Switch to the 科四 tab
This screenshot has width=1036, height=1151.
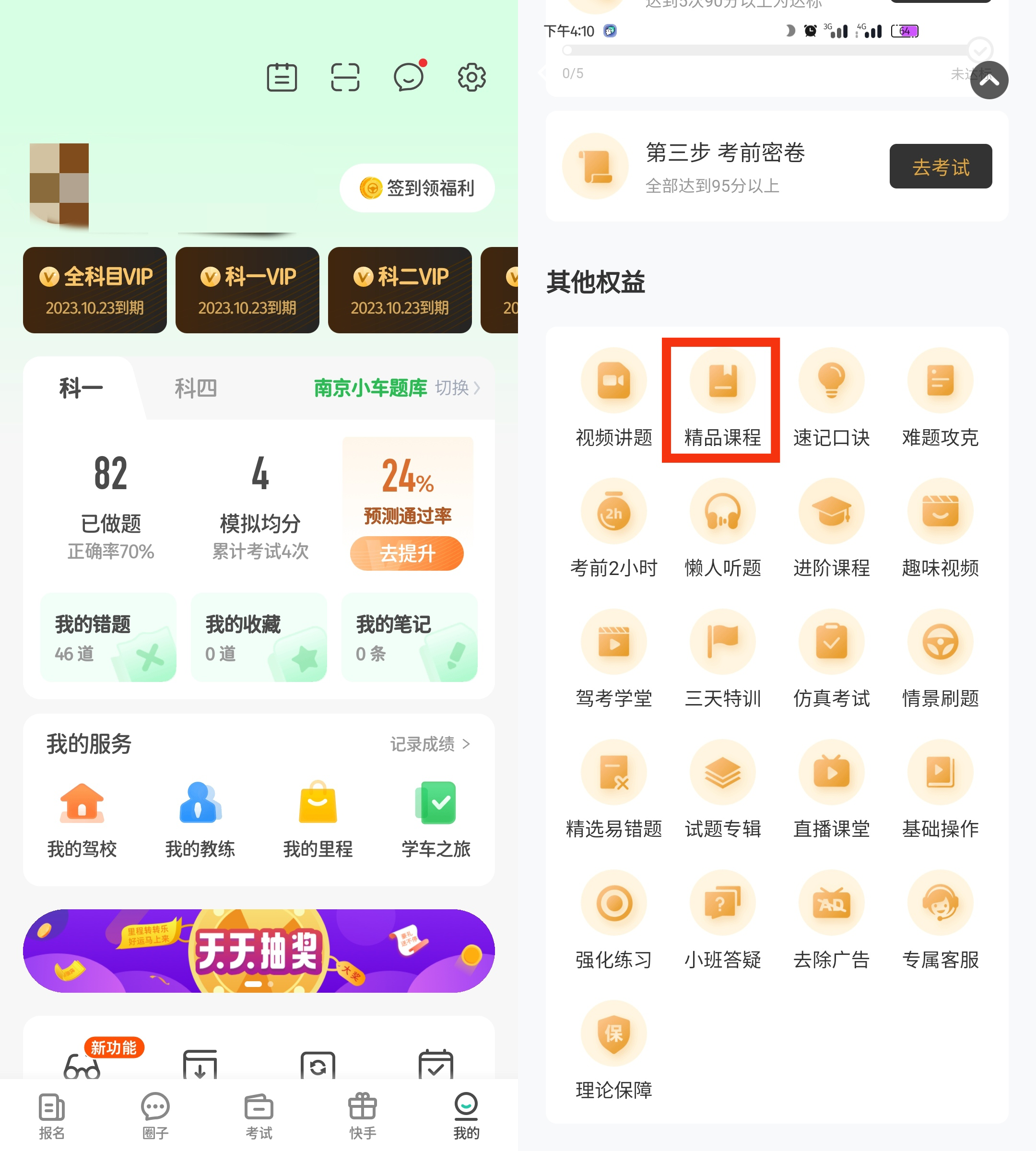coord(195,388)
